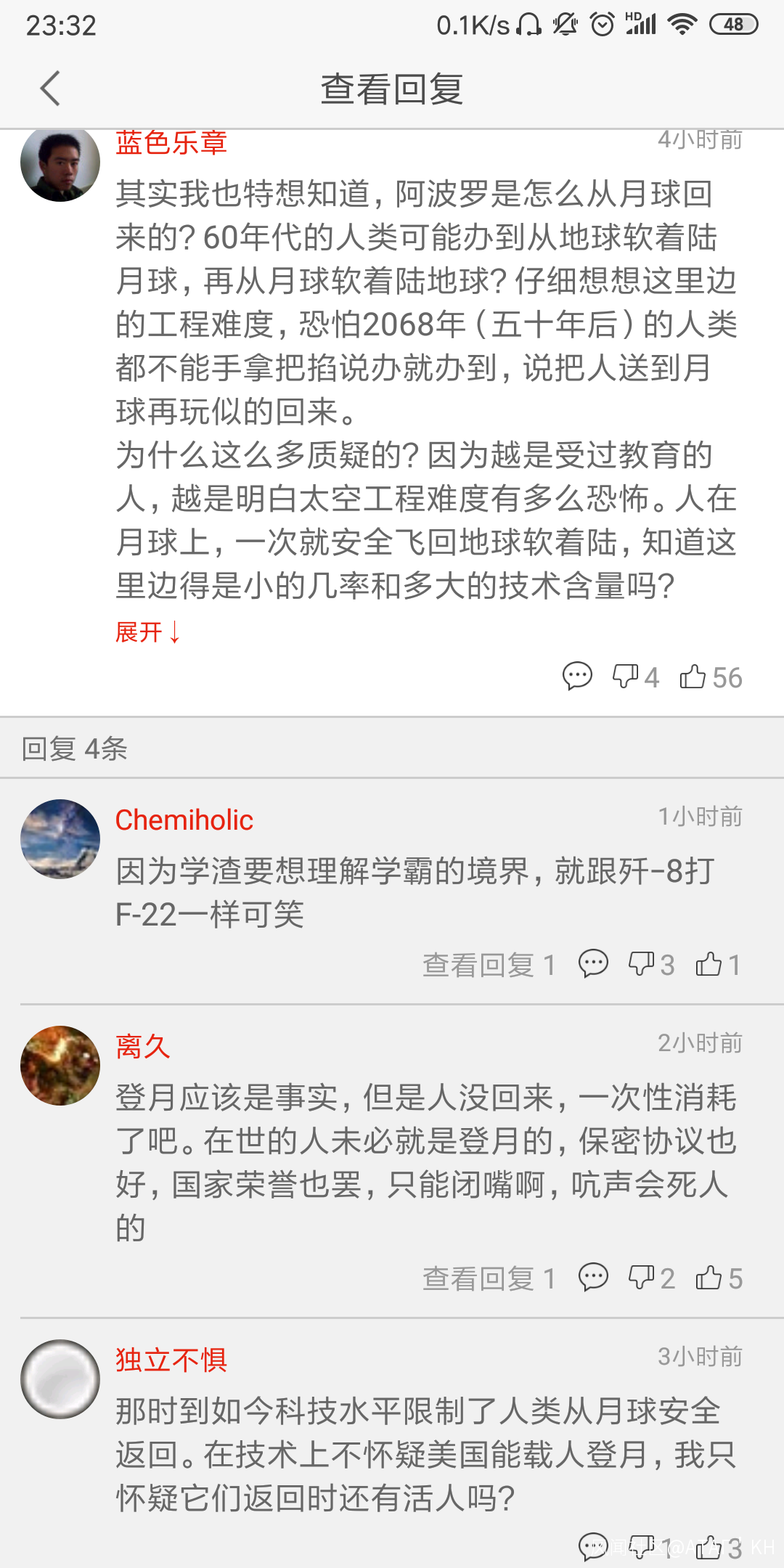Tap 独立不惧's avatar

[60, 1379]
